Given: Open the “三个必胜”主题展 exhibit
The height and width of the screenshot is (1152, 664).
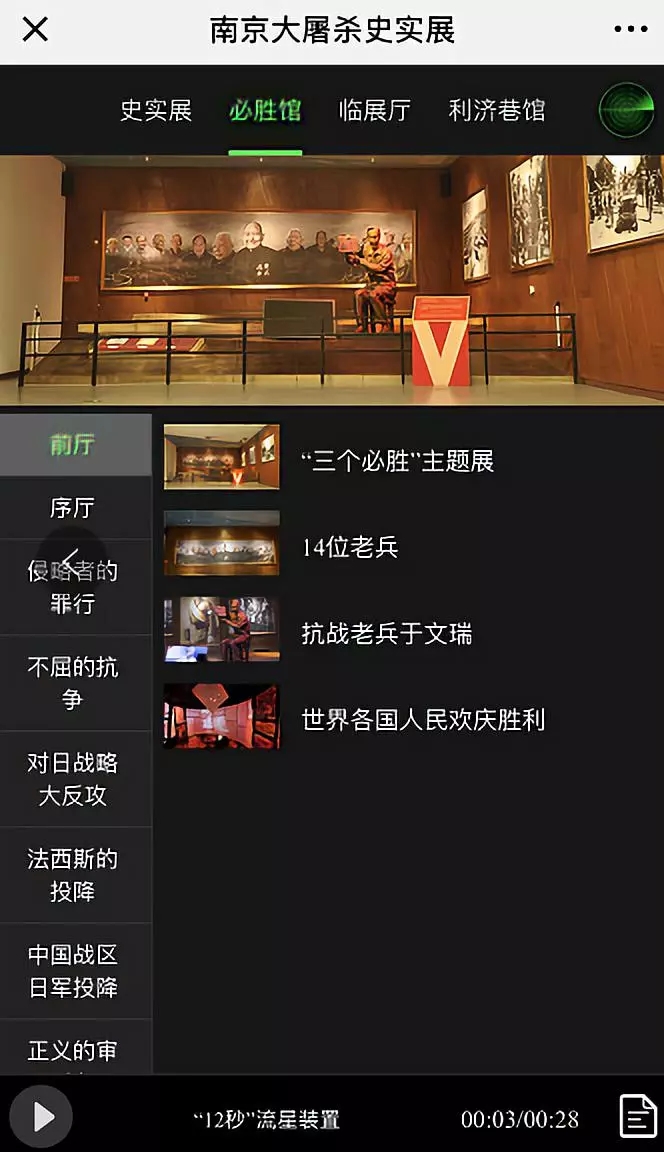Looking at the screenshot, I should (x=397, y=461).
